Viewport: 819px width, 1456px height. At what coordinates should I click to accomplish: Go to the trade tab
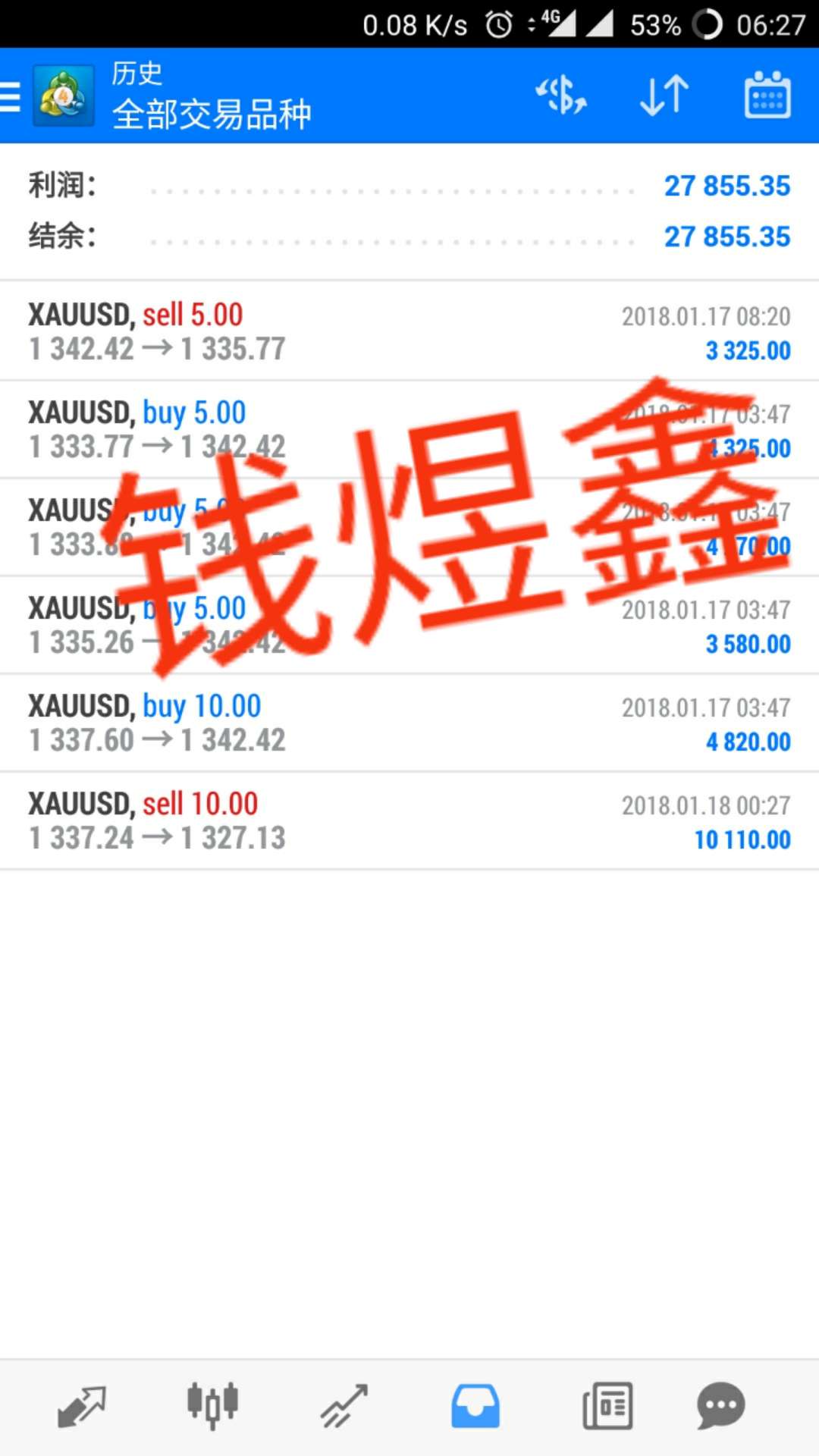[344, 1406]
